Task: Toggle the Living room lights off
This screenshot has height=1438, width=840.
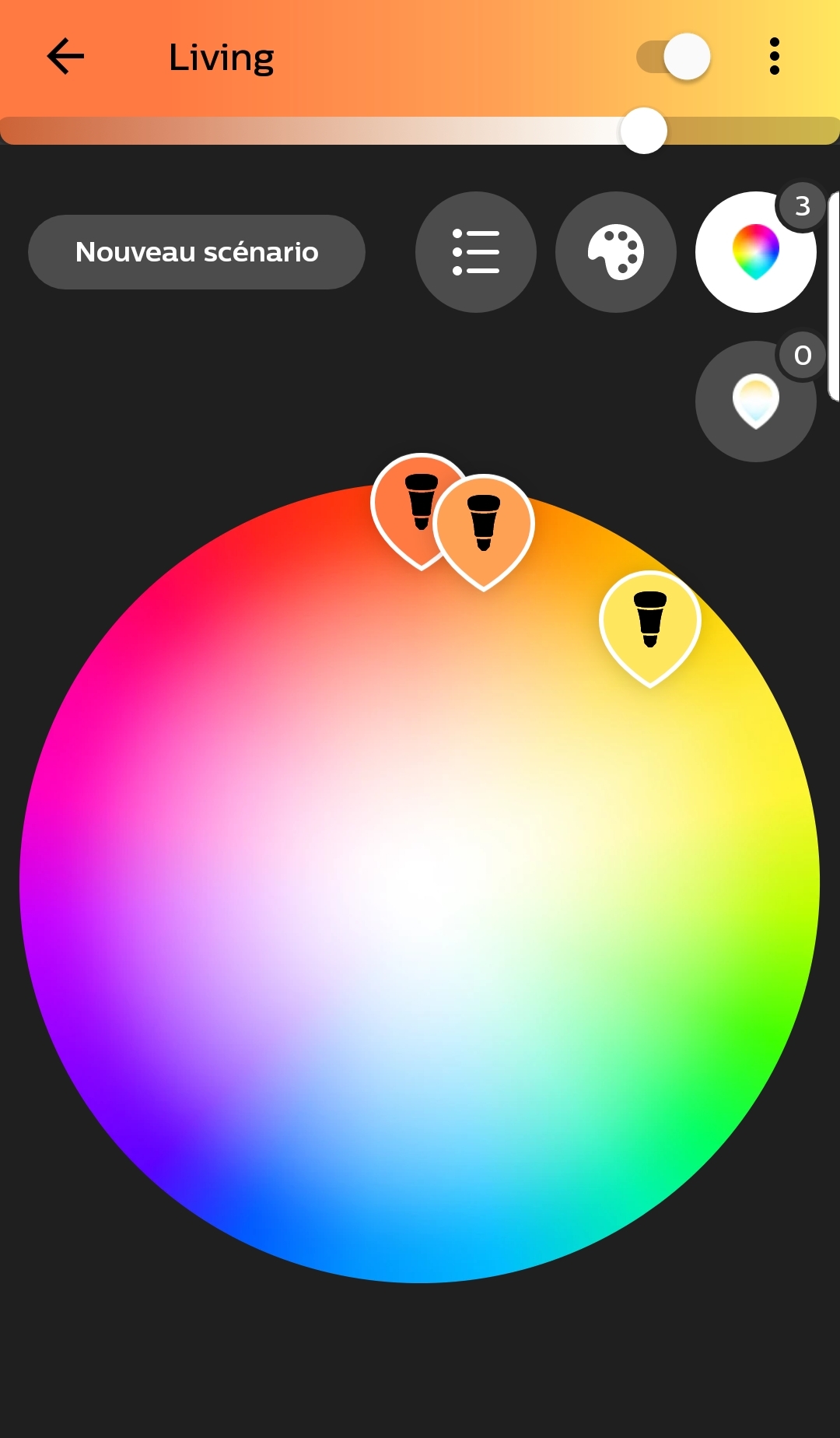Action: tap(674, 57)
